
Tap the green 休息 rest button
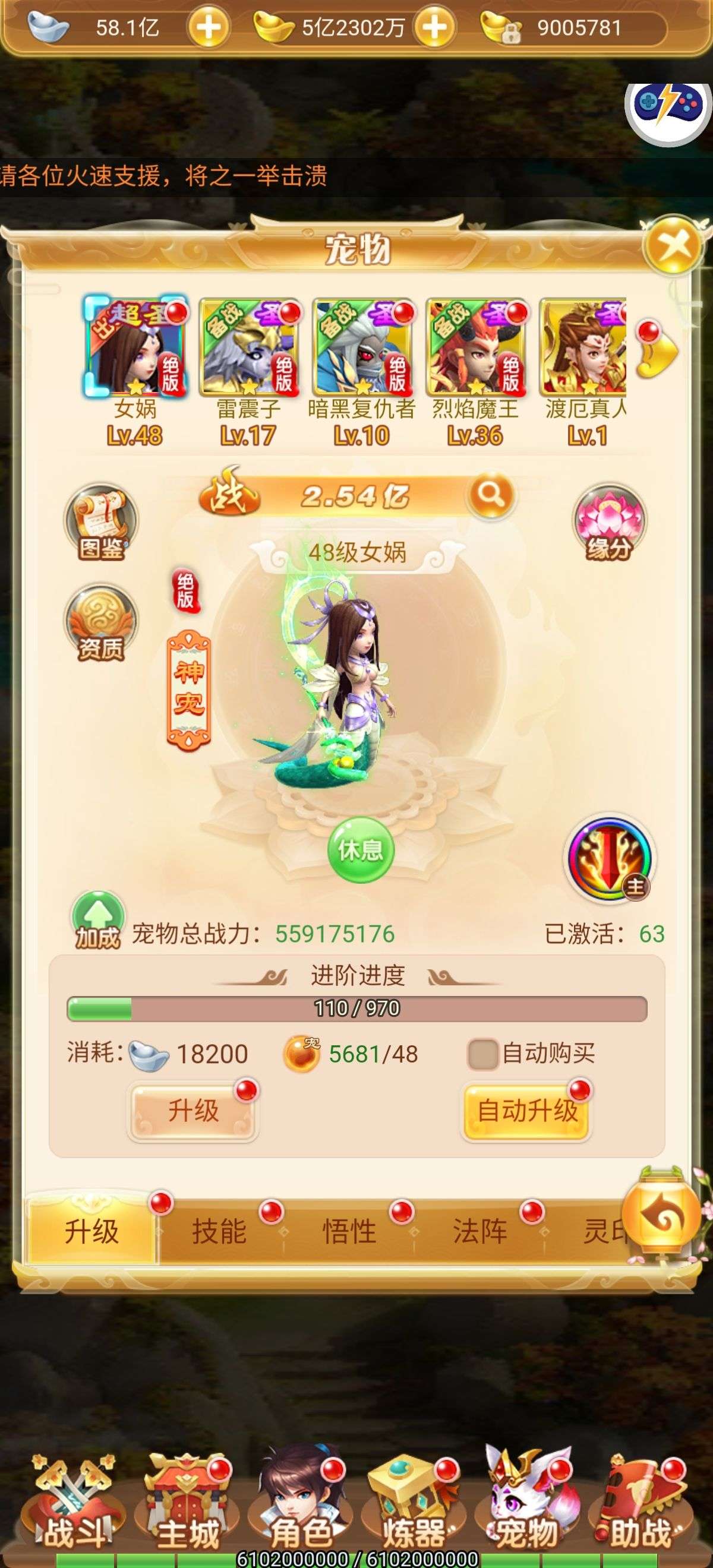[x=361, y=849]
